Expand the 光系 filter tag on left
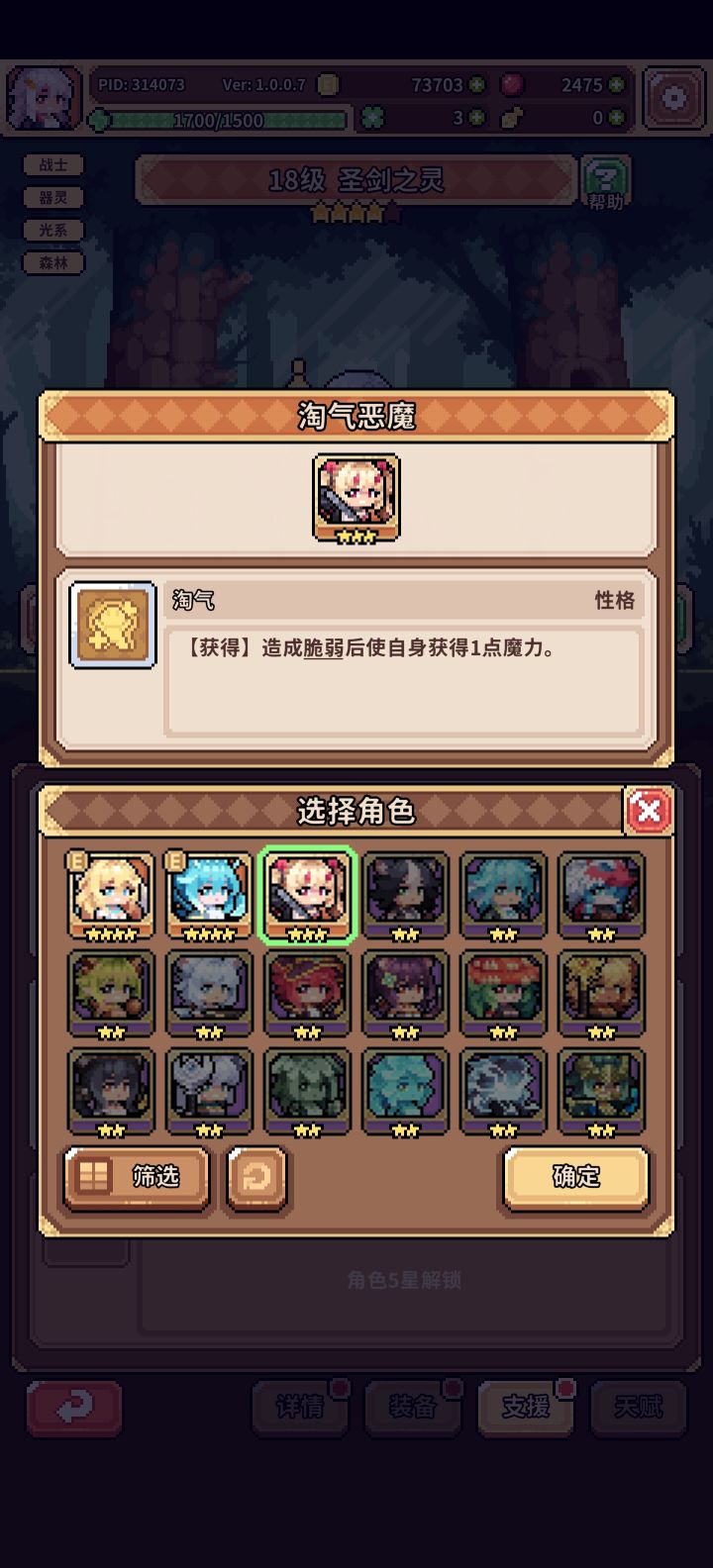 pyautogui.click(x=54, y=230)
